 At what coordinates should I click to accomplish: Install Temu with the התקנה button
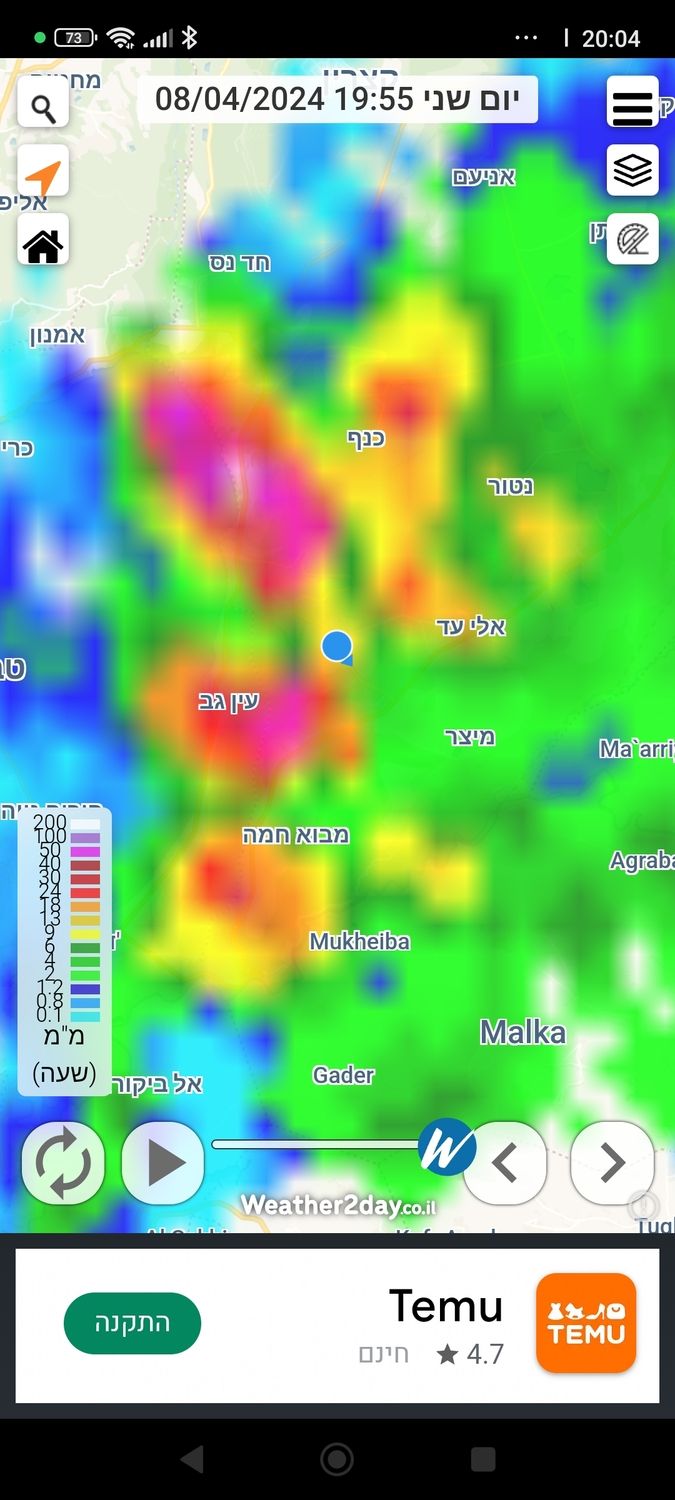pos(132,1323)
